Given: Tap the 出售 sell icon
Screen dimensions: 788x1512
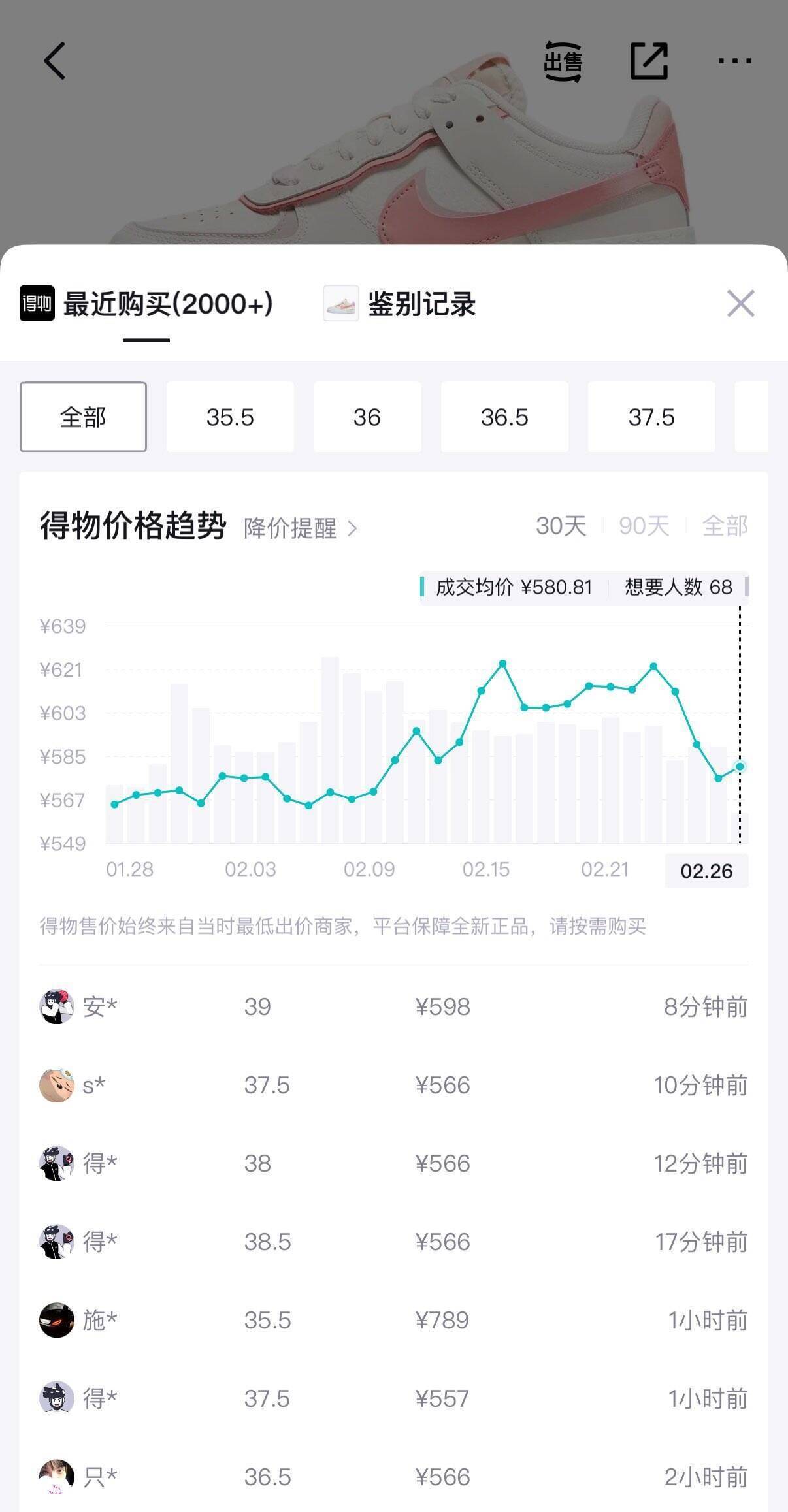Looking at the screenshot, I should pyautogui.click(x=563, y=60).
